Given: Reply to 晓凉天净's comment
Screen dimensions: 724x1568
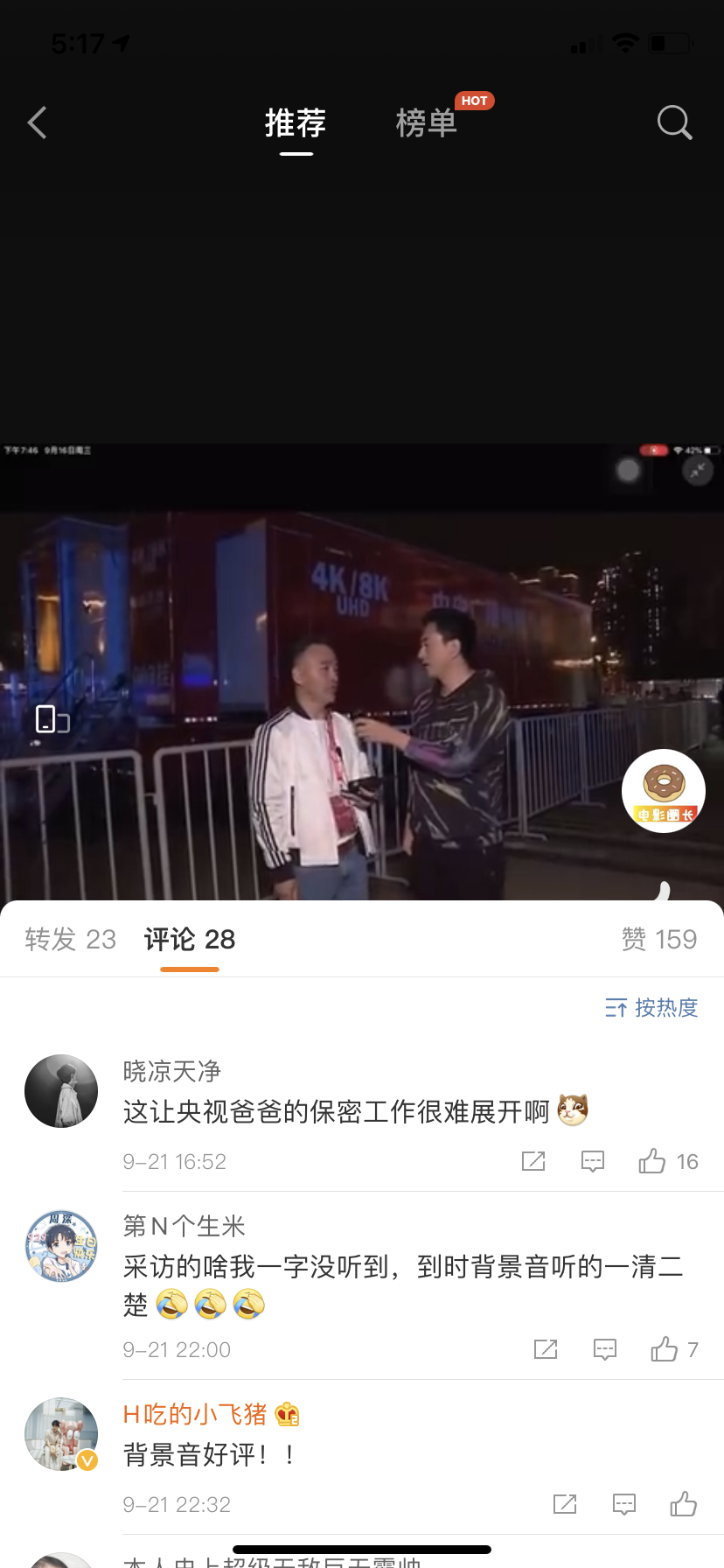Looking at the screenshot, I should [593, 1162].
